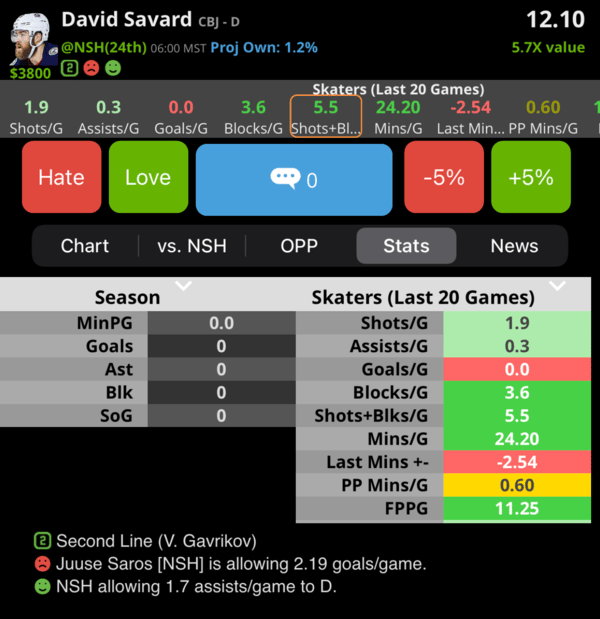
Task: Select the Shots+Blks/G stat in top strip
Action: coord(325,117)
